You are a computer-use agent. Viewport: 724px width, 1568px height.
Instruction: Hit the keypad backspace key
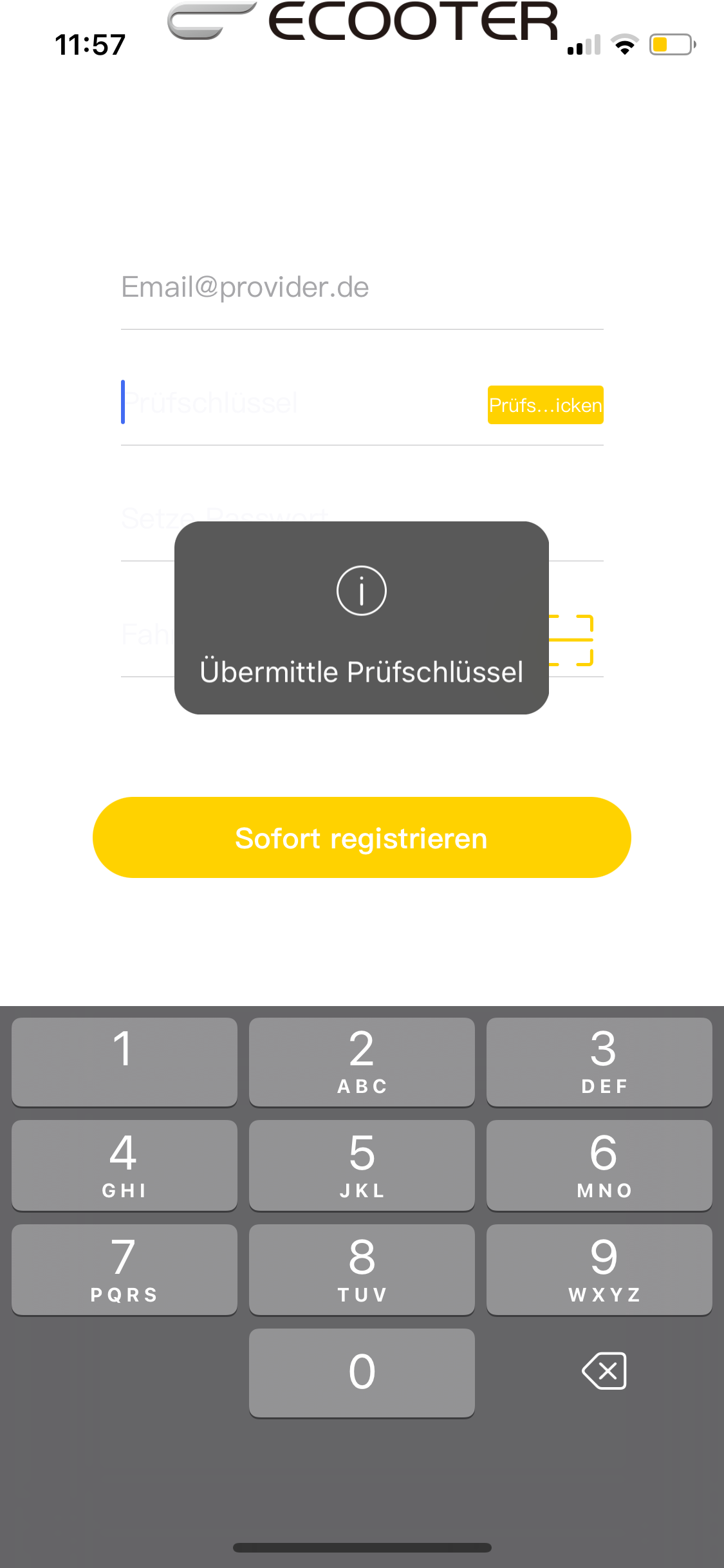tap(604, 1371)
